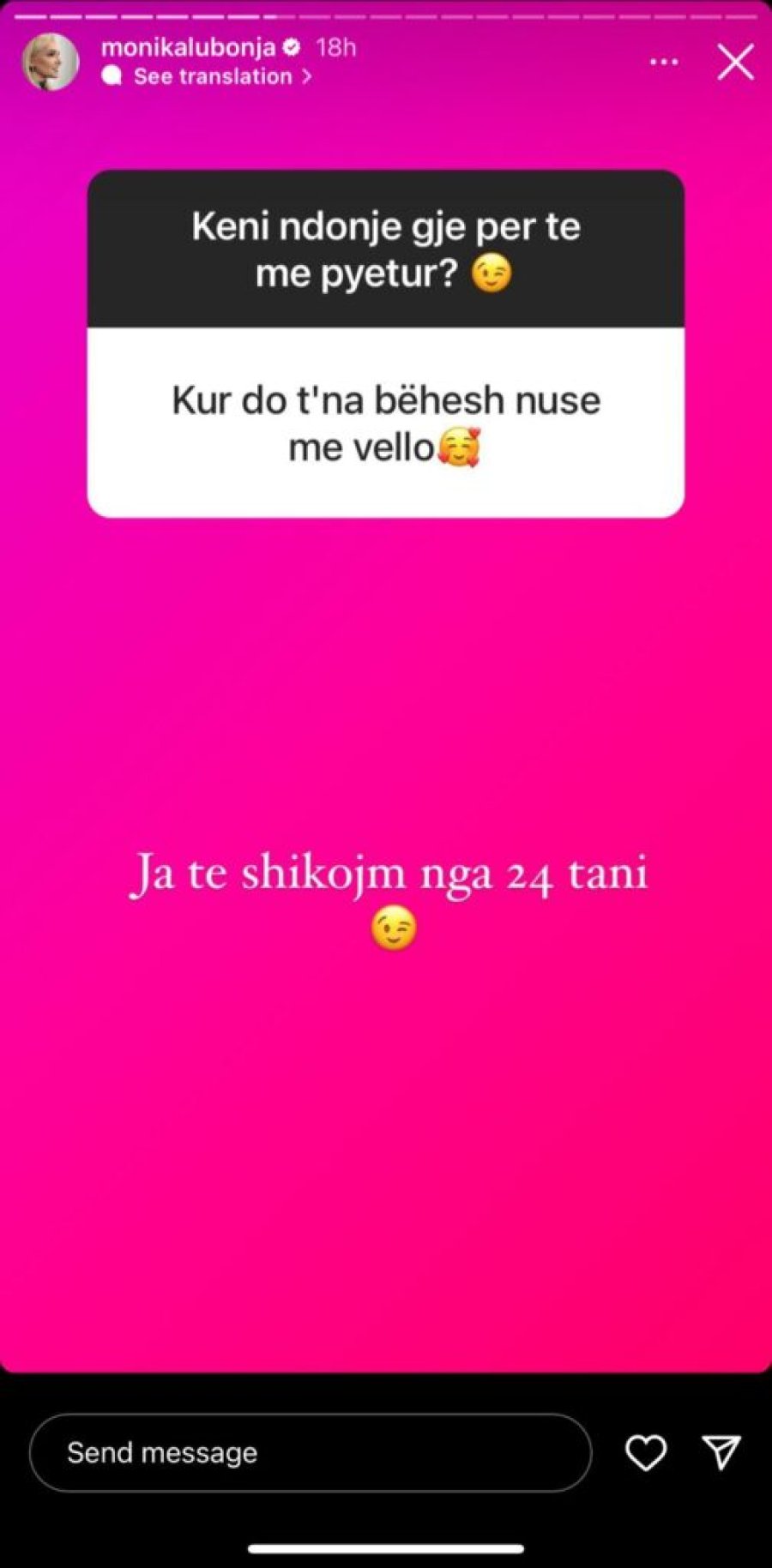The height and width of the screenshot is (1568, 772).
Task: Share the story via paper plane icon
Action: [721, 1451]
